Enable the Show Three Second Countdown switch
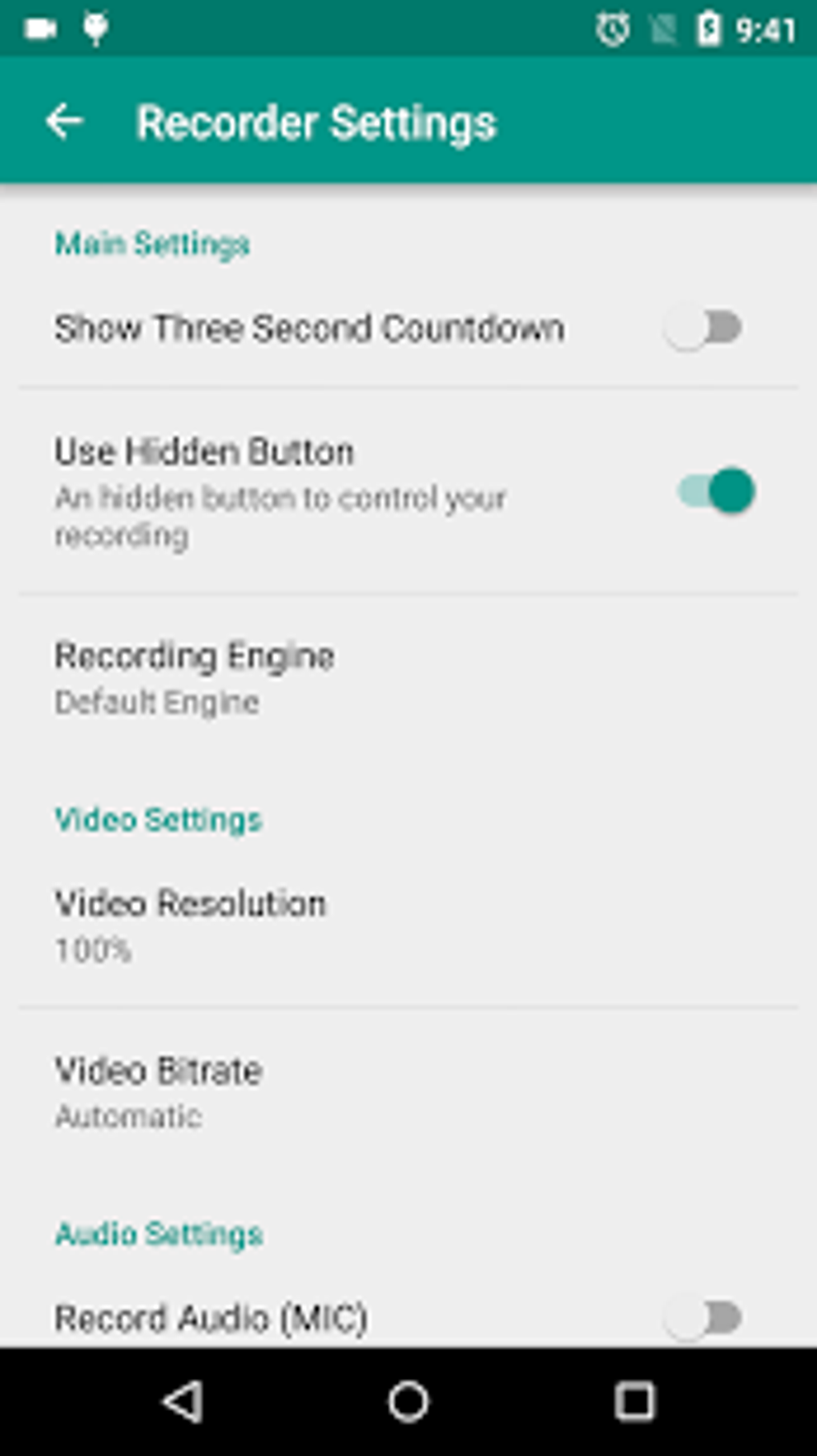817x1456 pixels. [x=702, y=328]
